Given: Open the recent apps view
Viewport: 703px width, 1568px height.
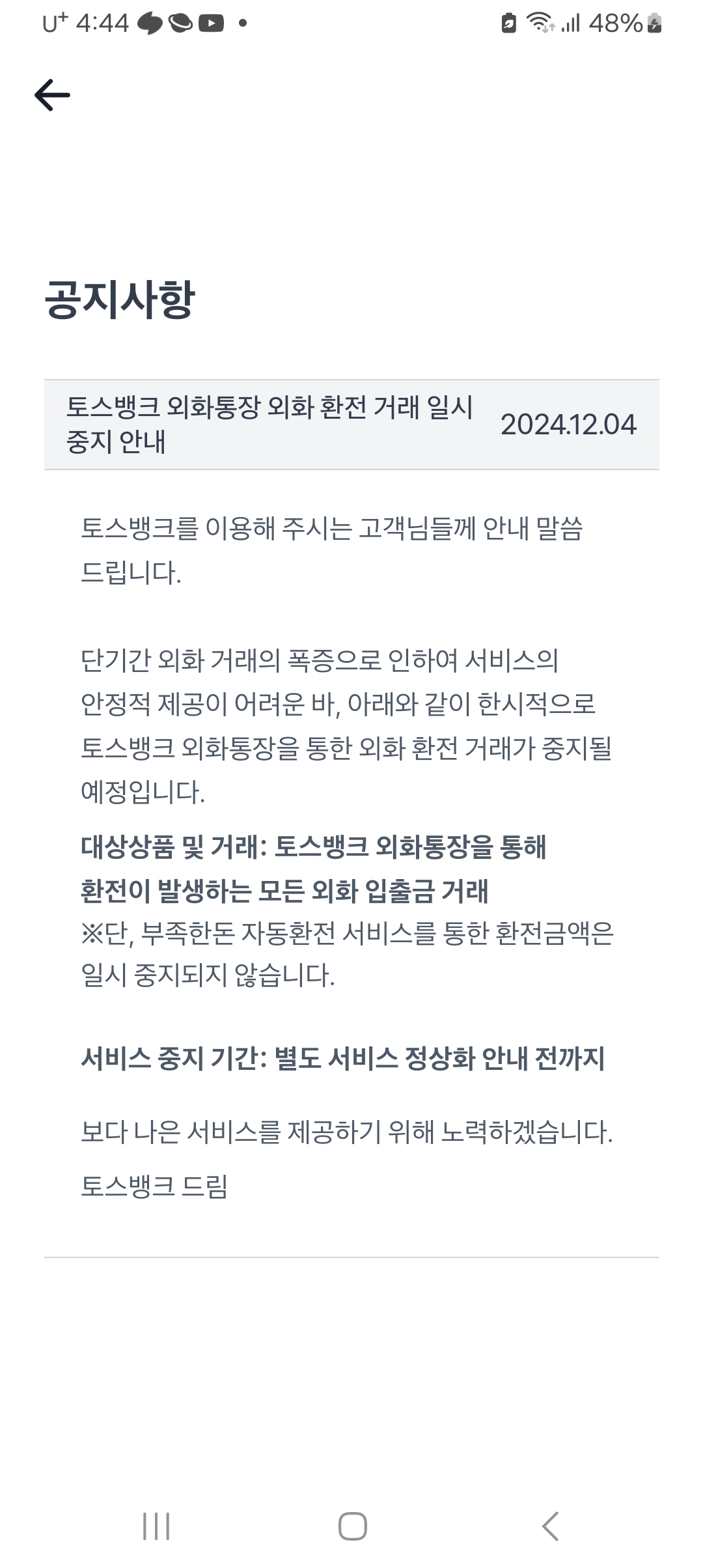Looking at the screenshot, I should pyautogui.click(x=156, y=1526).
